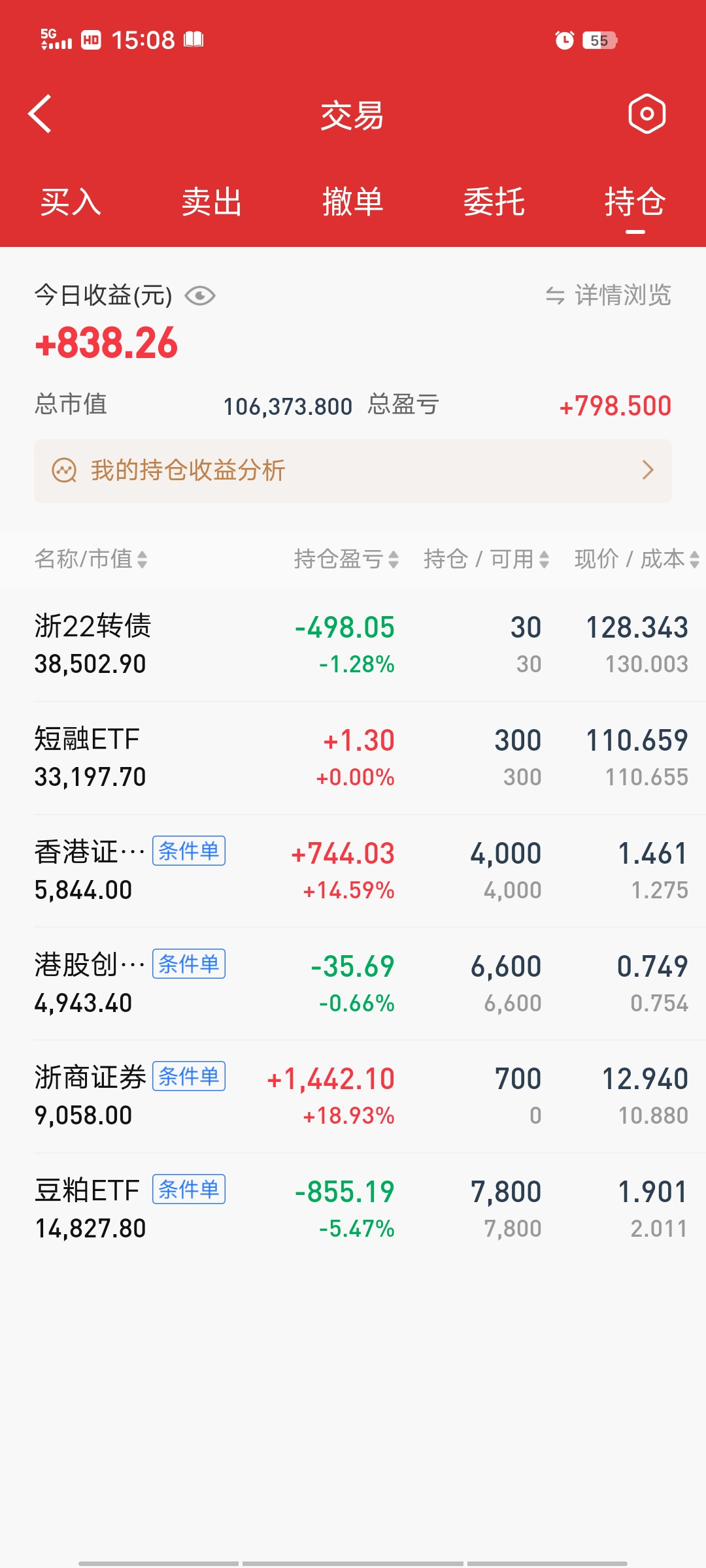Switch to 详情浏览 view
706x1568 pixels.
(x=609, y=295)
